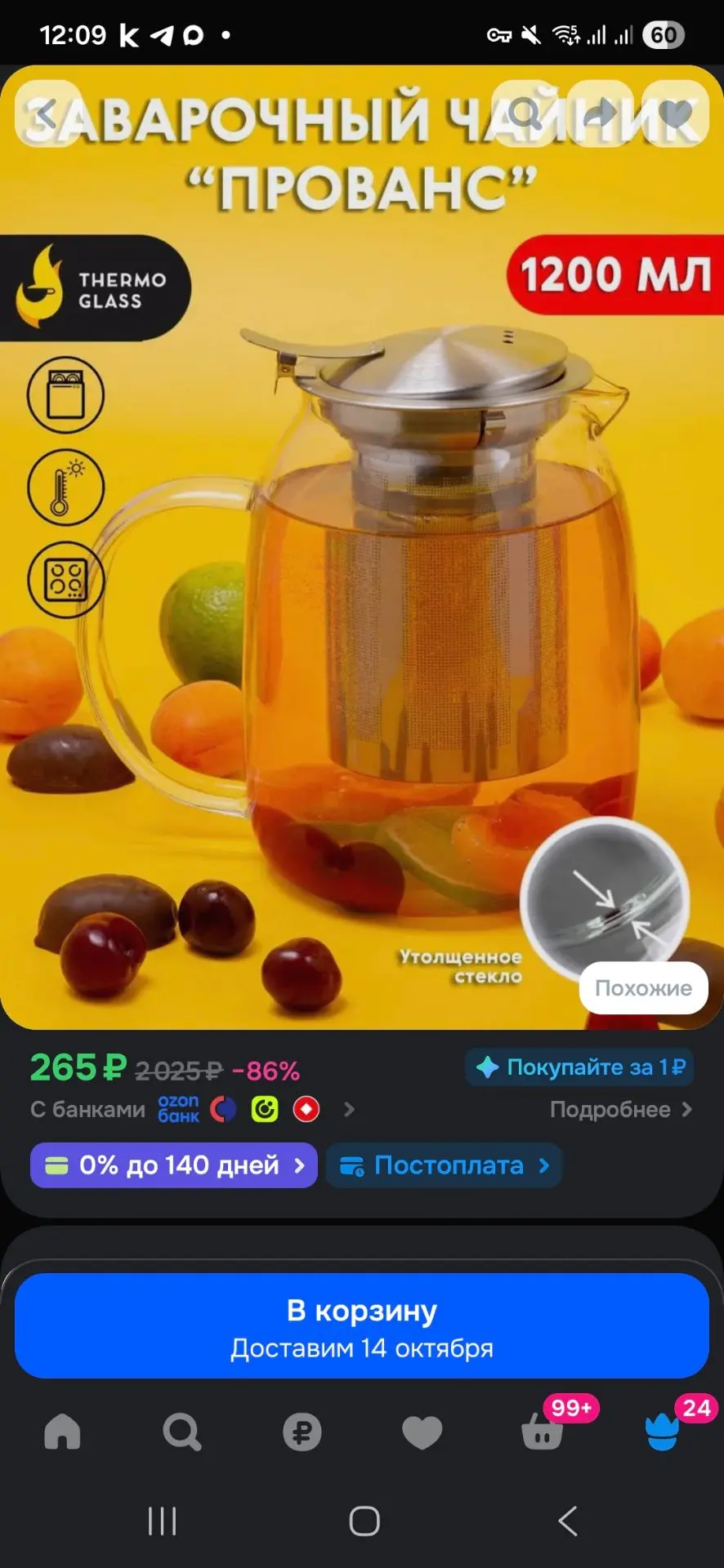Go to the favorites heart tab
The height and width of the screenshot is (1568, 724).
[422, 1432]
